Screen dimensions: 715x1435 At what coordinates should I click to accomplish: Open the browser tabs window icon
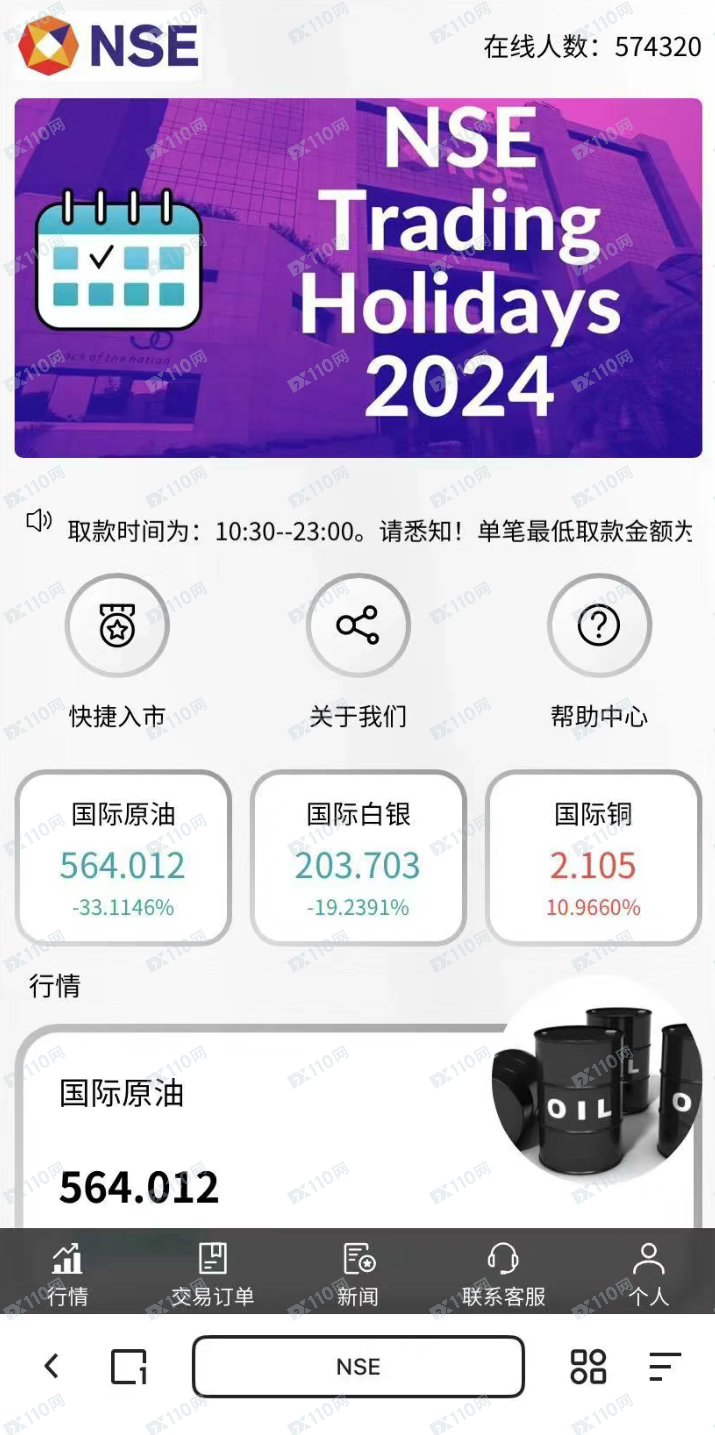pos(129,1366)
